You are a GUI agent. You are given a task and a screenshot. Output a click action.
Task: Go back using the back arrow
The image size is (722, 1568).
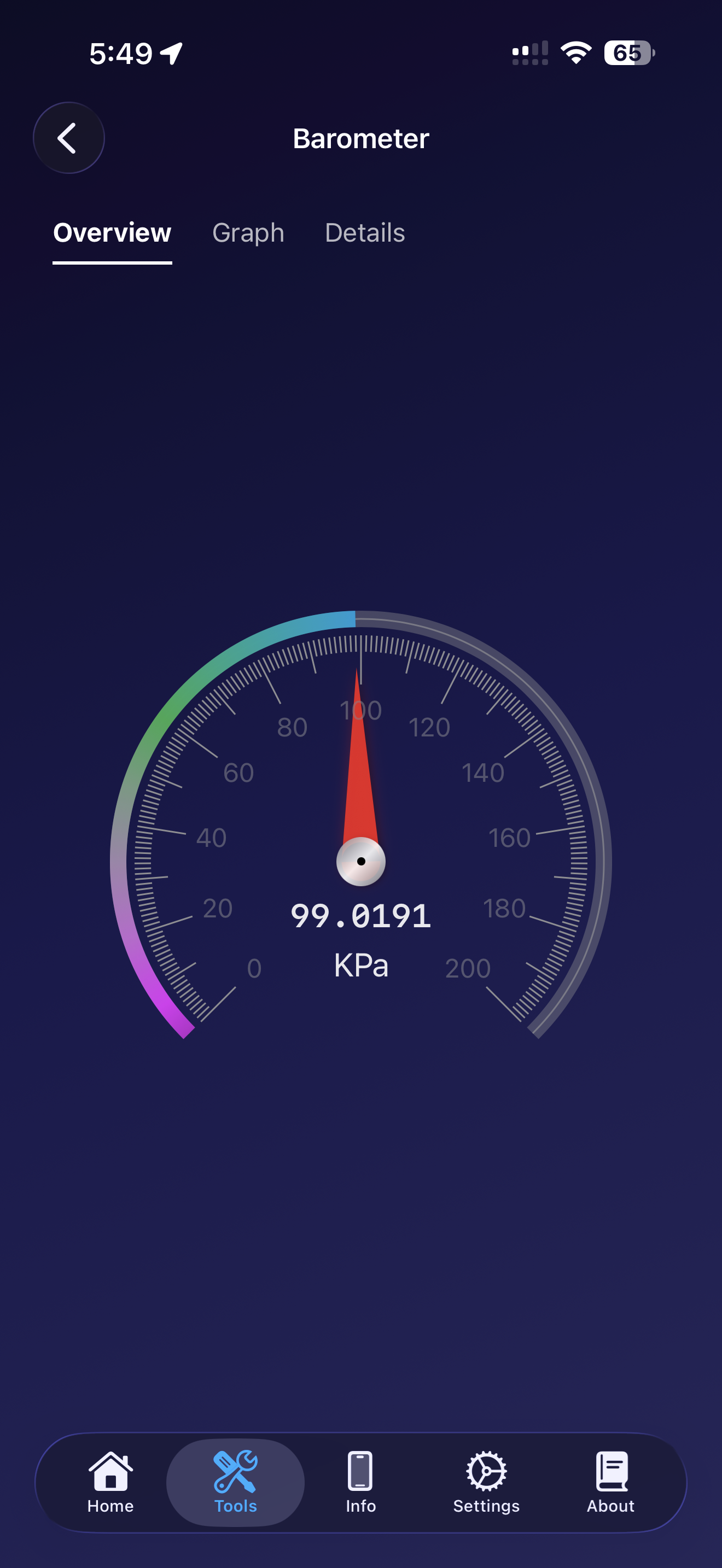click(x=68, y=138)
